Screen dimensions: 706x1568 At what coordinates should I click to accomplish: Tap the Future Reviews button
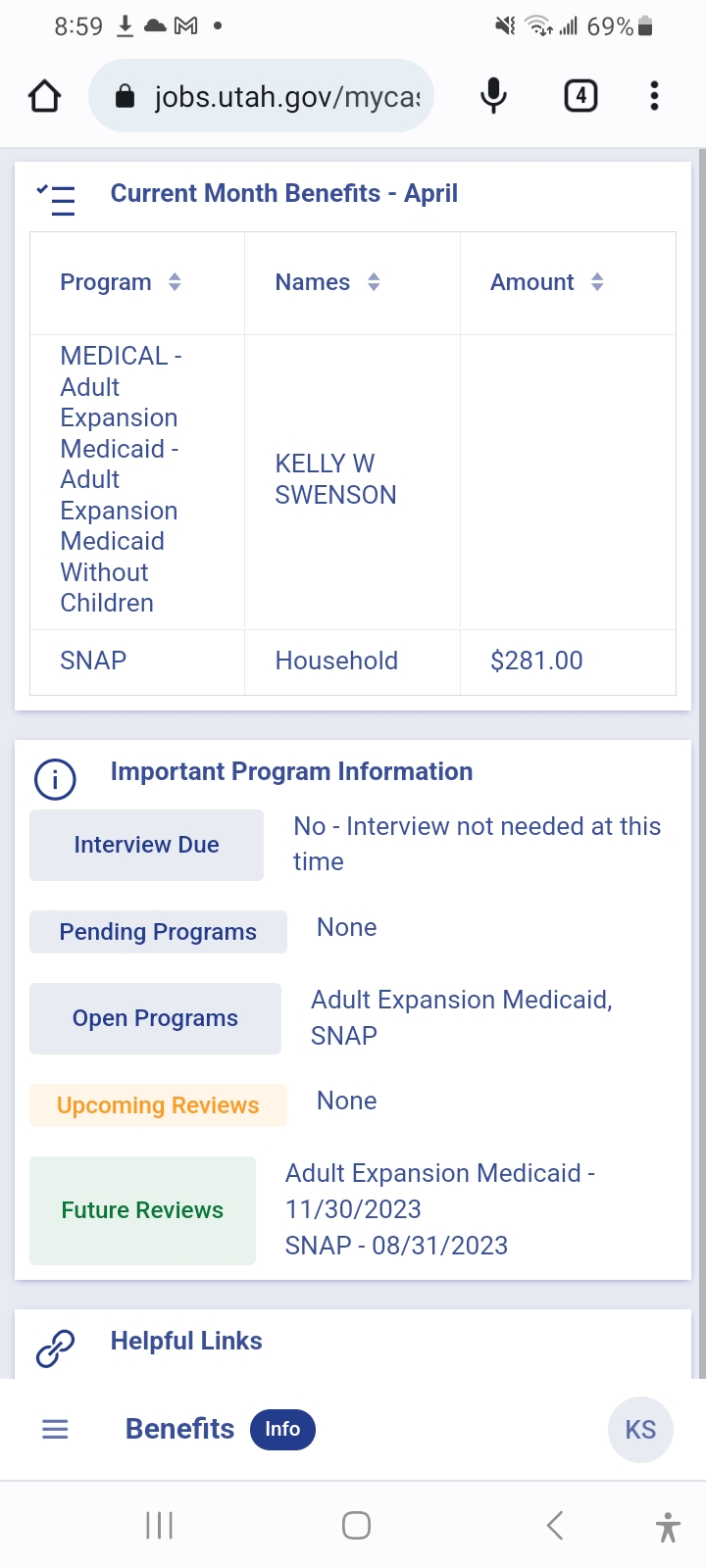point(142,1210)
